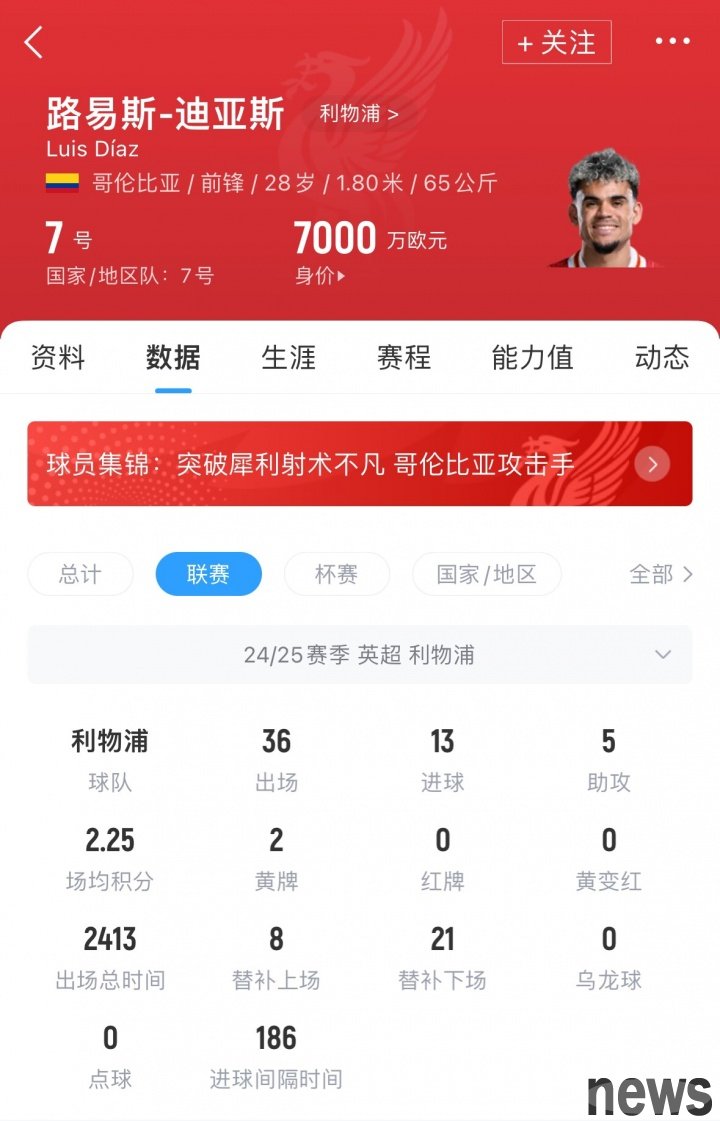
Task: Switch to the 能力值 tab
Action: click(x=532, y=357)
